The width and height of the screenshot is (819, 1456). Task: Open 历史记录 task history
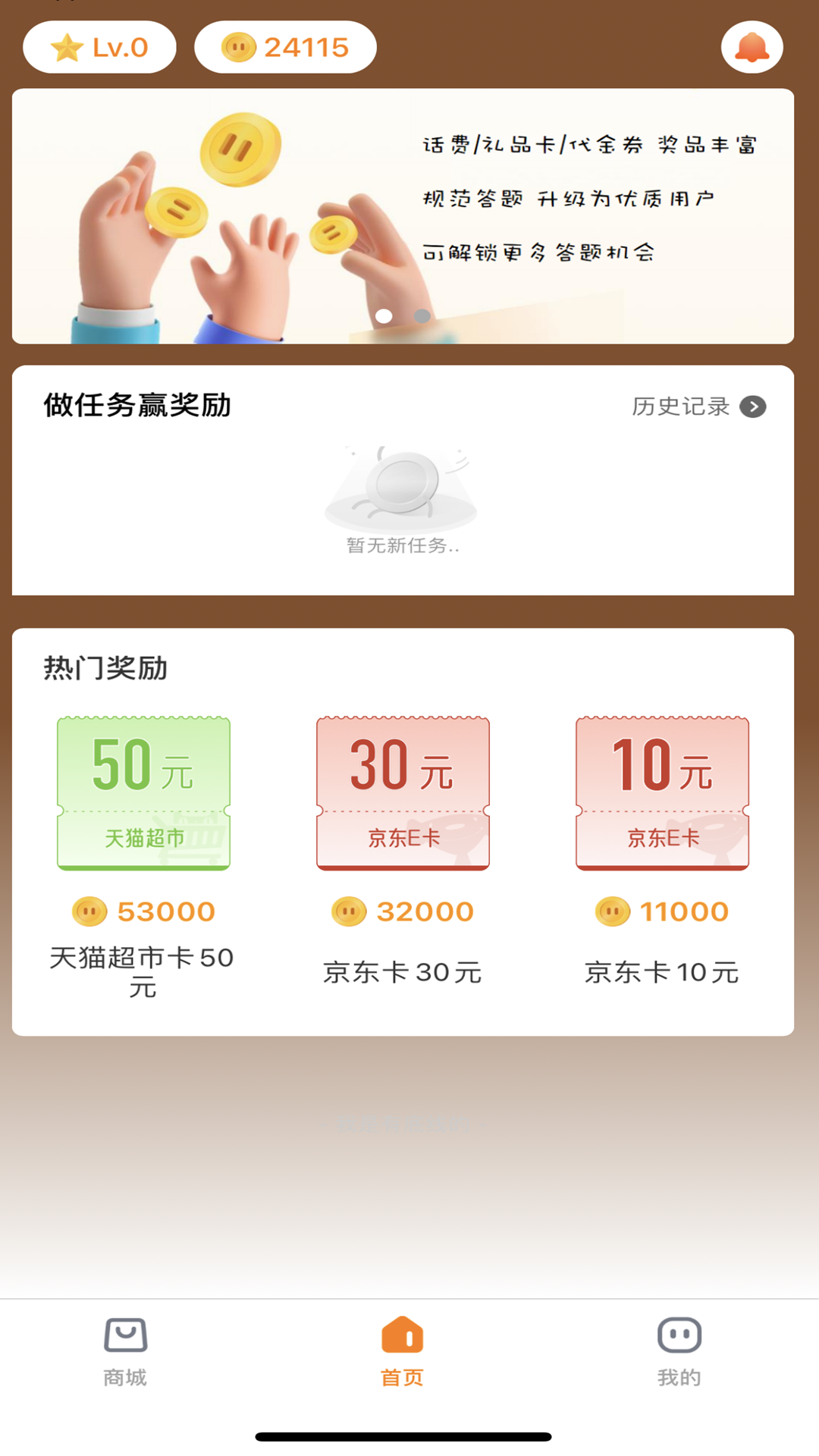coord(698,406)
